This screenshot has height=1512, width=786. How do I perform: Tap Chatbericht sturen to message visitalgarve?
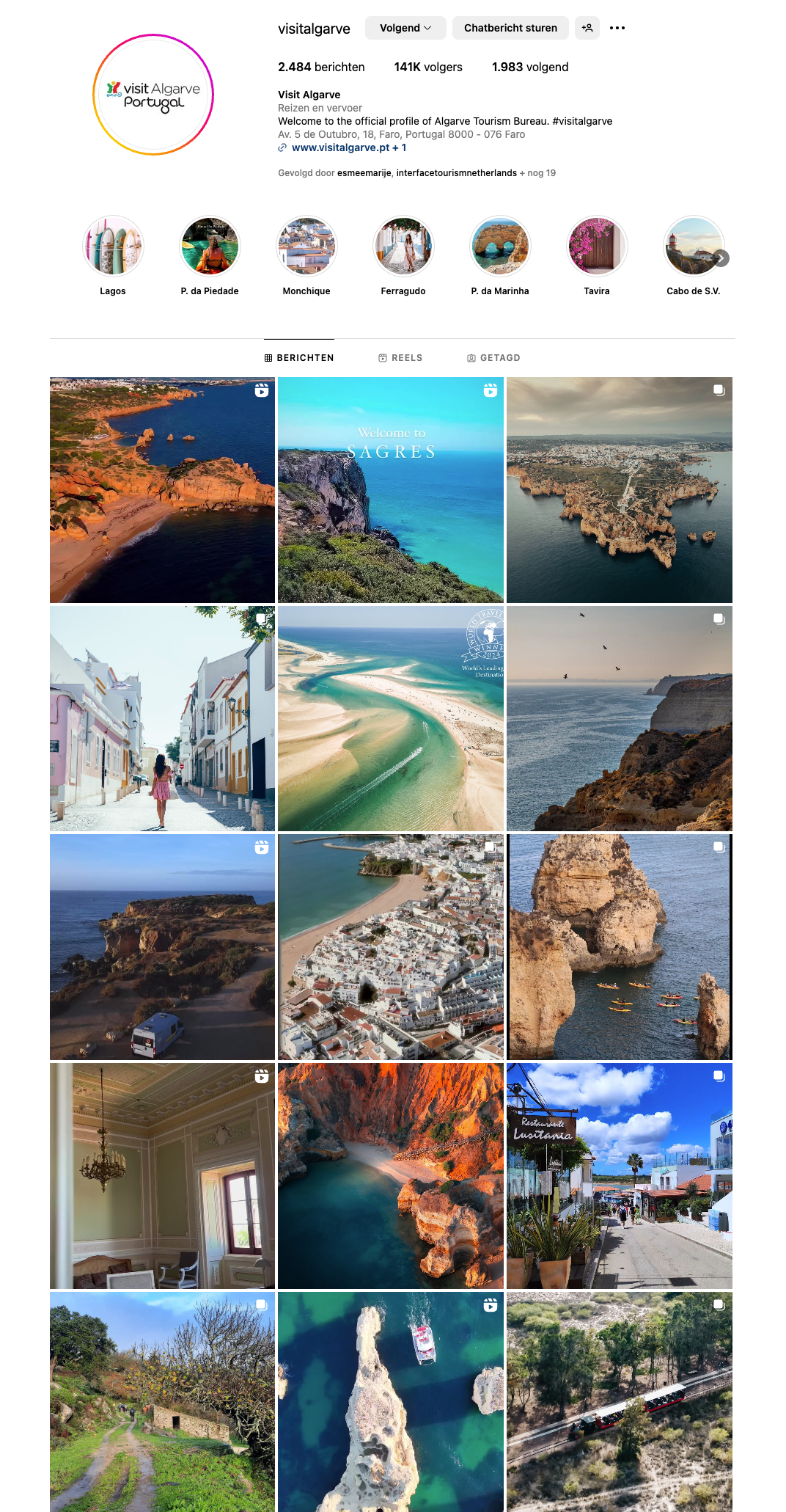pos(510,28)
